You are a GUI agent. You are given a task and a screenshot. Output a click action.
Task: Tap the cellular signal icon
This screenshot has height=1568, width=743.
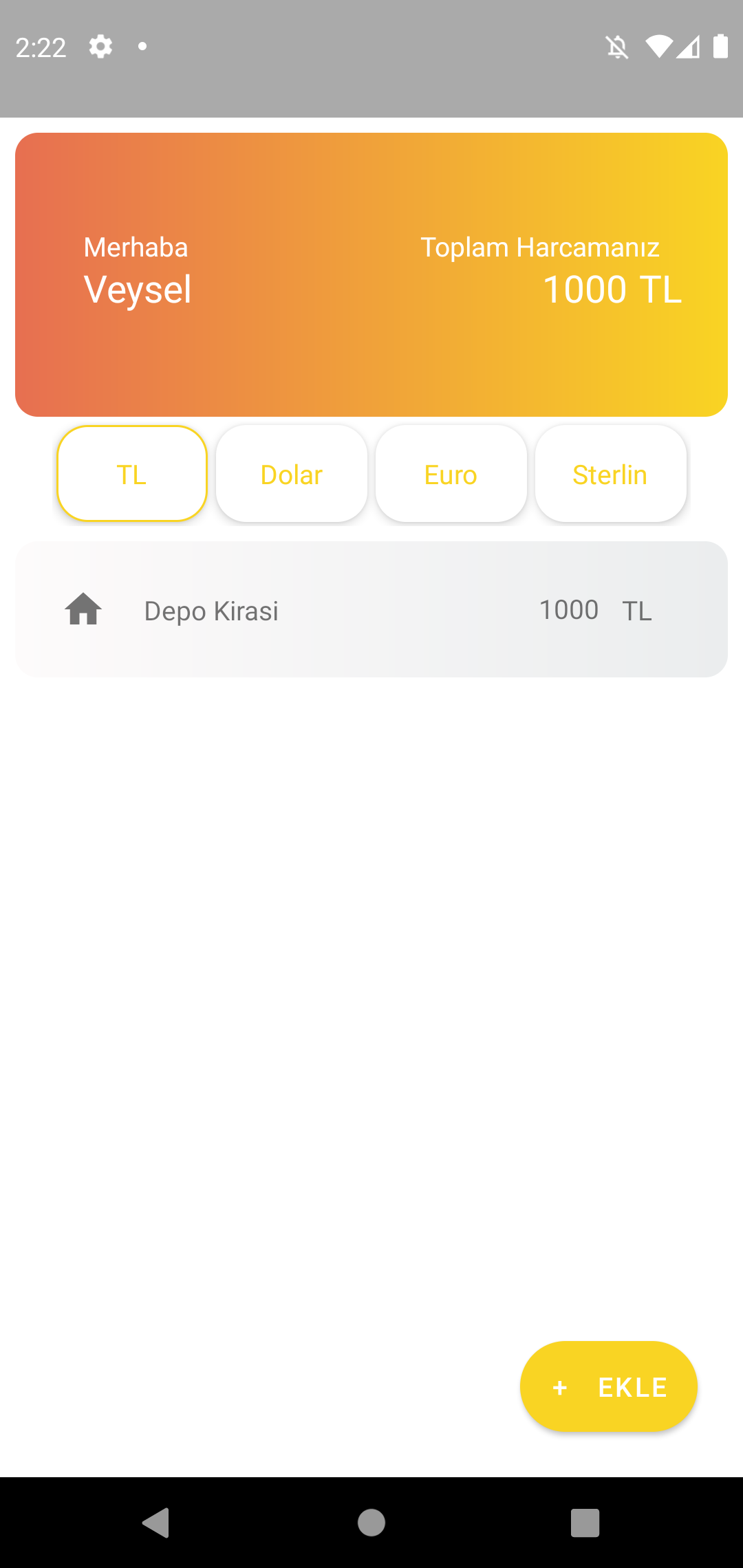pos(690,46)
